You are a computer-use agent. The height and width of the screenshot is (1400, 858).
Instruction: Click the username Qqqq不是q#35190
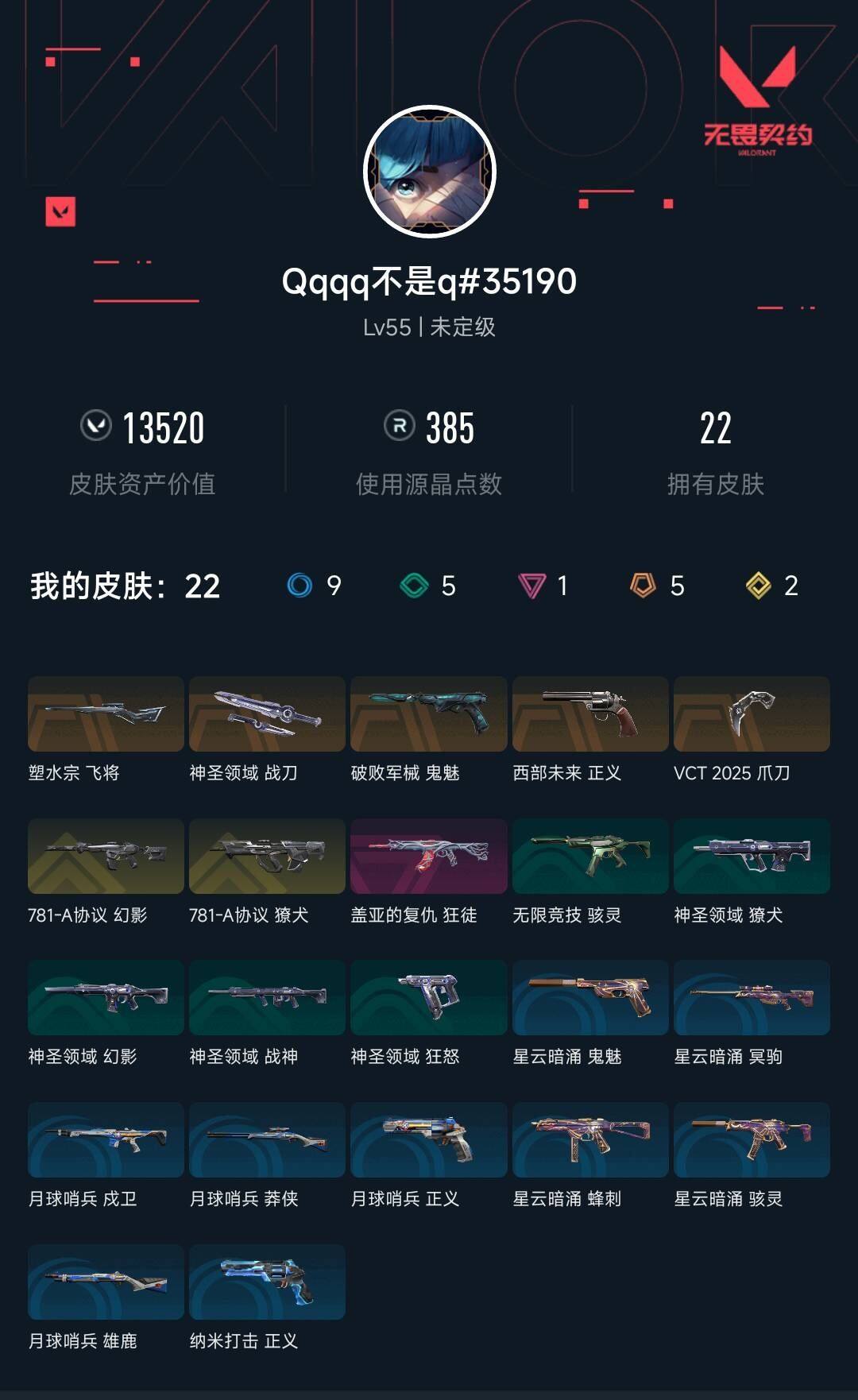429,282
